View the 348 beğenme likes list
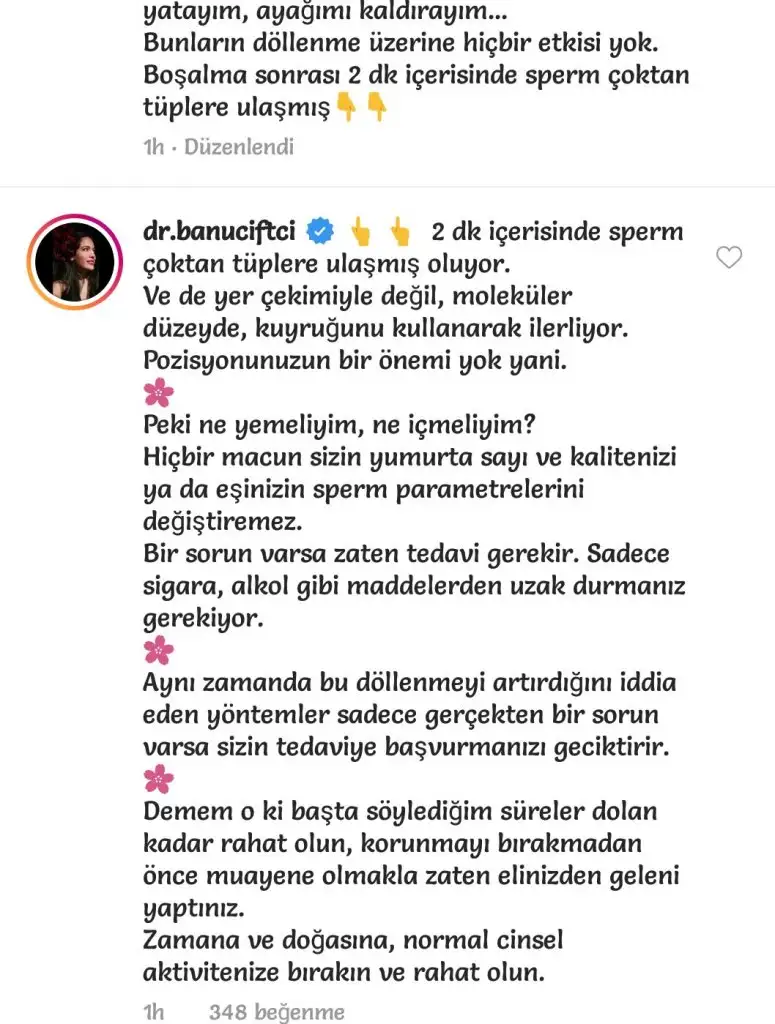Image resolution: width=775 pixels, height=1024 pixels. click(x=276, y=1012)
